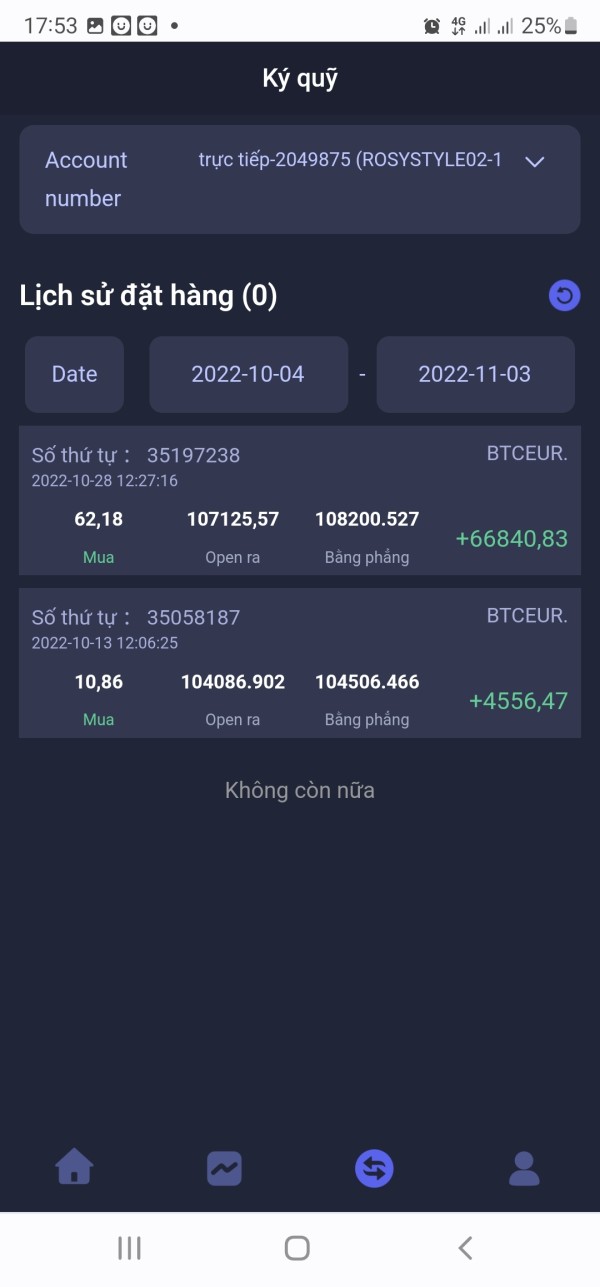The height and width of the screenshot is (1287, 600).
Task: Open the profile tab
Action: coord(524,1168)
